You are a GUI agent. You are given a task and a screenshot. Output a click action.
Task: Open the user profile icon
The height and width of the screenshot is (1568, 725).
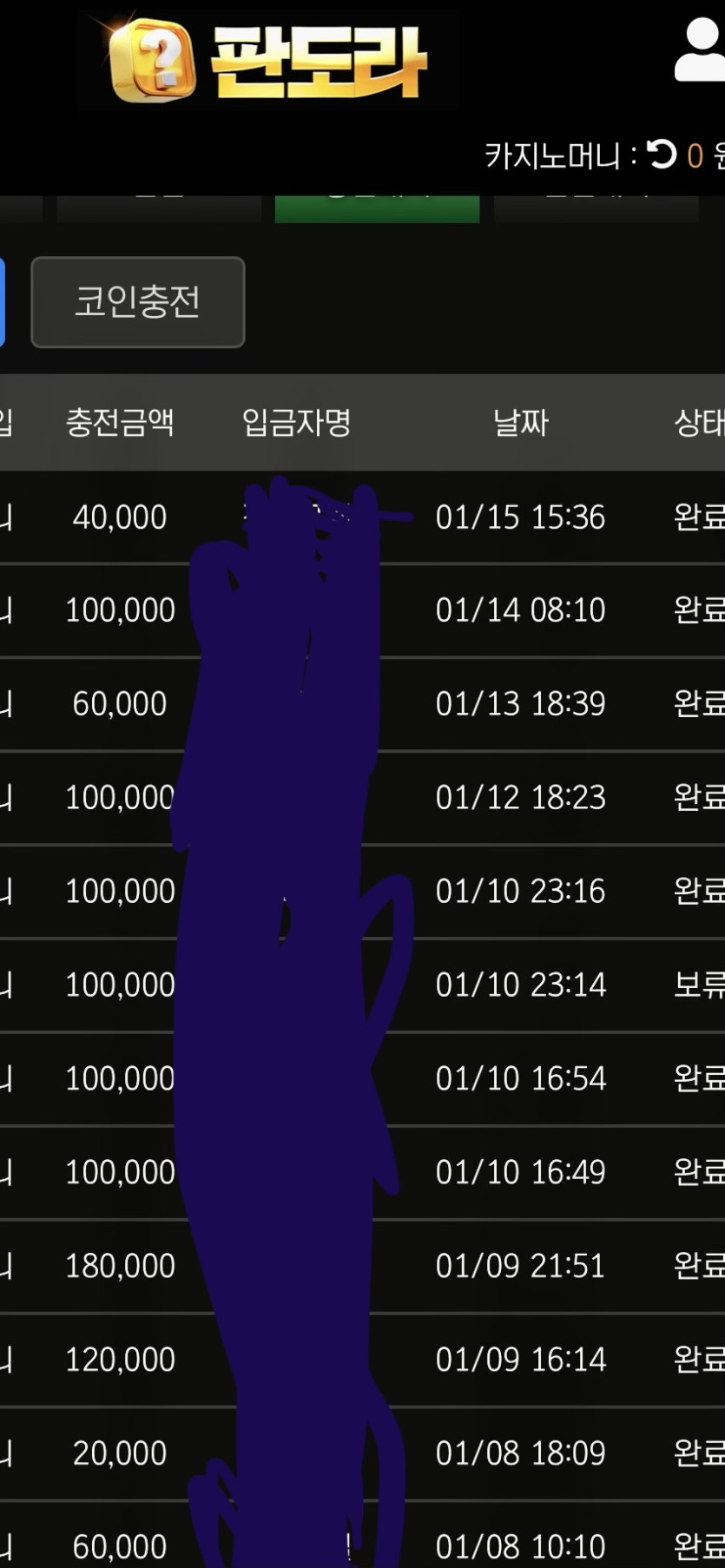[702, 52]
